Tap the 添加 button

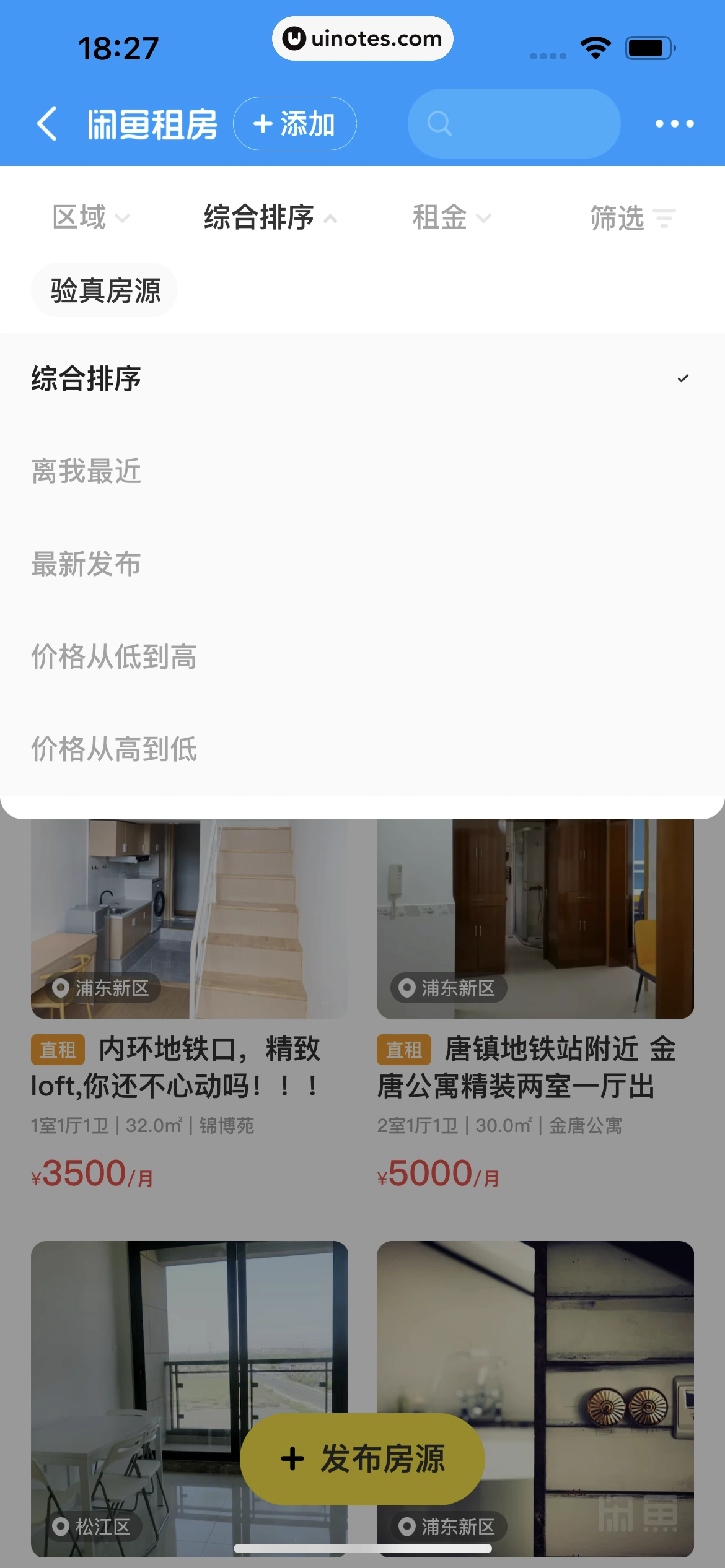click(x=294, y=124)
